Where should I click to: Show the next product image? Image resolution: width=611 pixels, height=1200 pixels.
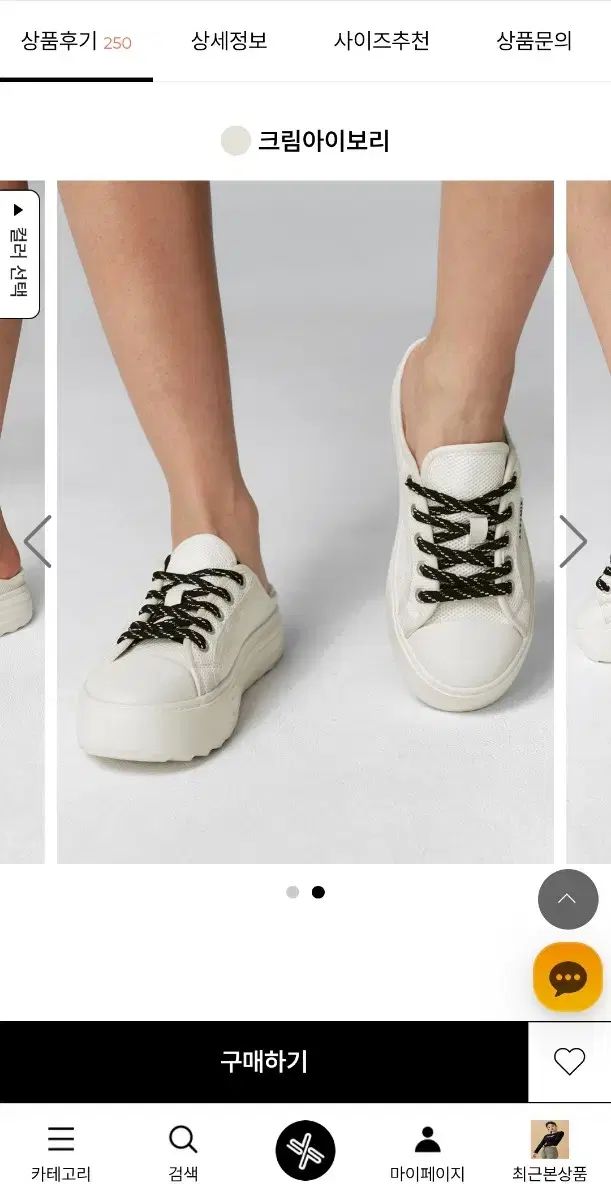click(573, 542)
